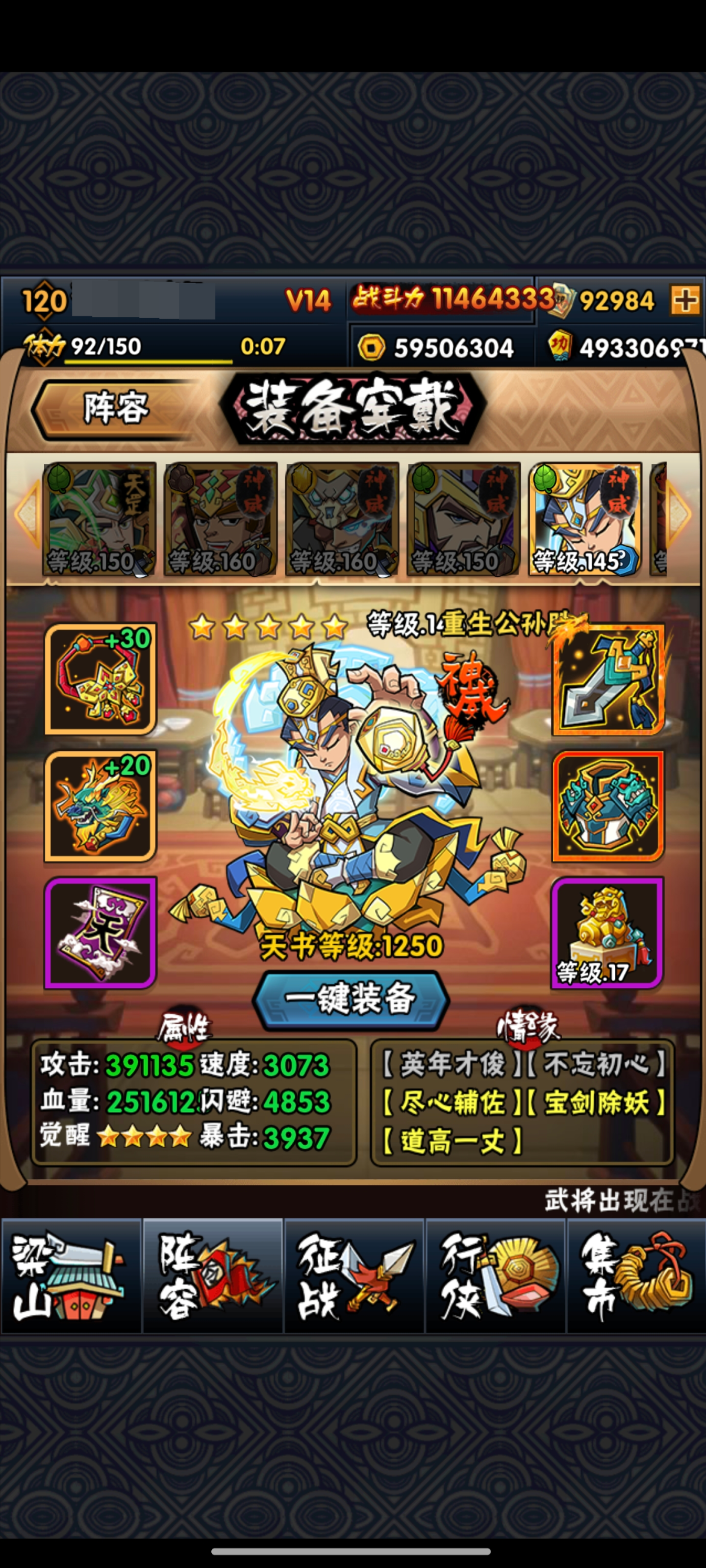Select the level 145 hero portrait
The image size is (706, 1568).
pyautogui.click(x=585, y=518)
